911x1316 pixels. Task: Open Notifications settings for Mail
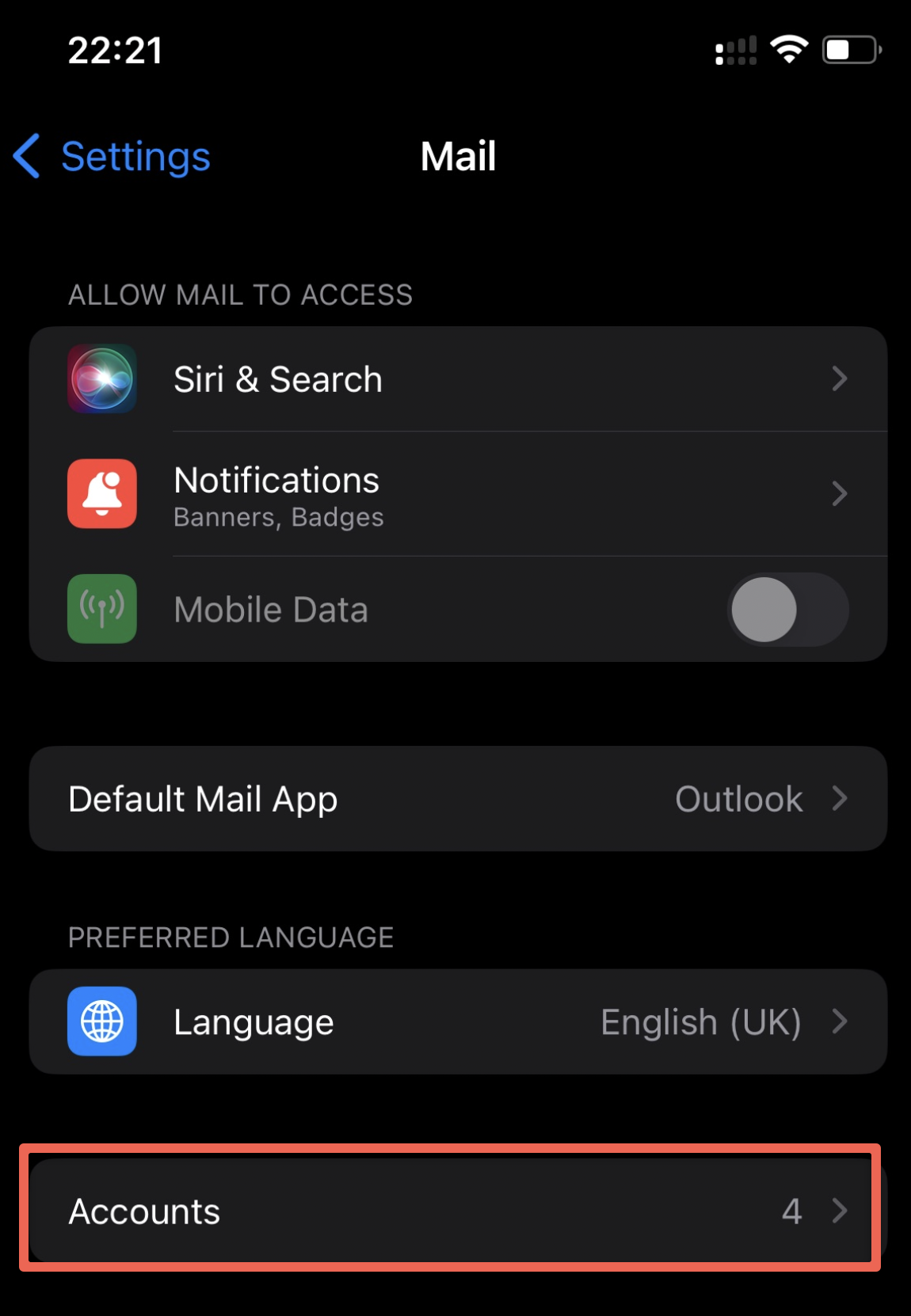coord(458,495)
